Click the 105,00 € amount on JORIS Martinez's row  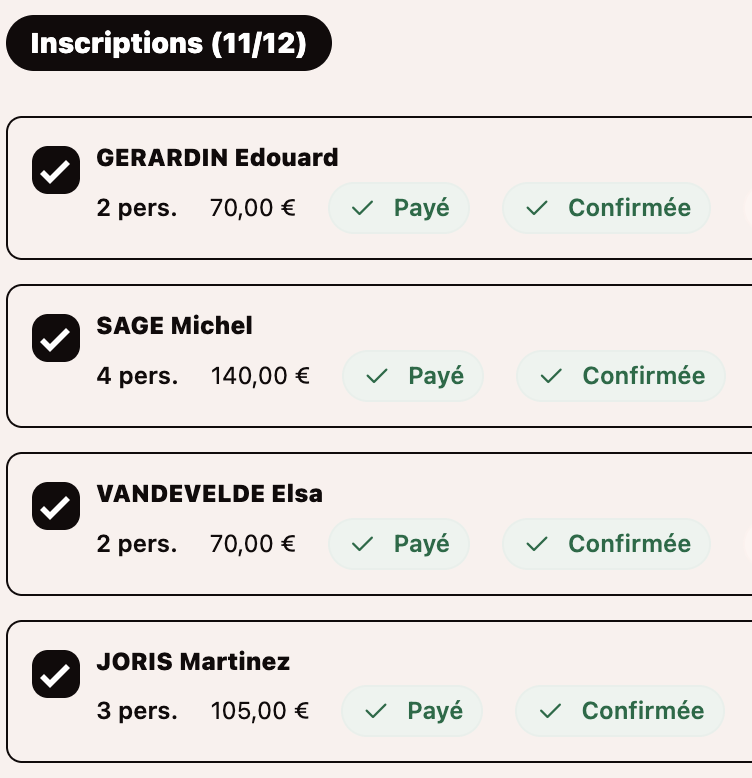[260, 711]
